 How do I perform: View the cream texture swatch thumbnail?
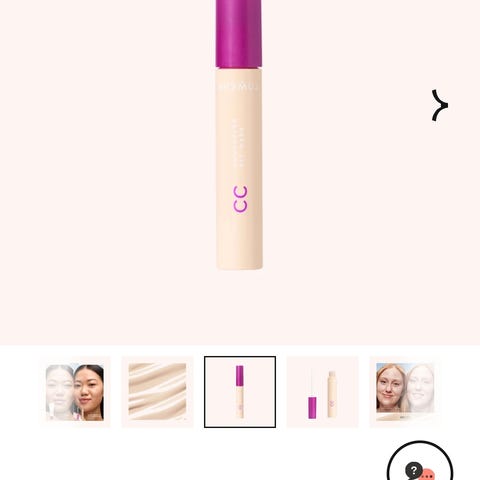coord(157,392)
